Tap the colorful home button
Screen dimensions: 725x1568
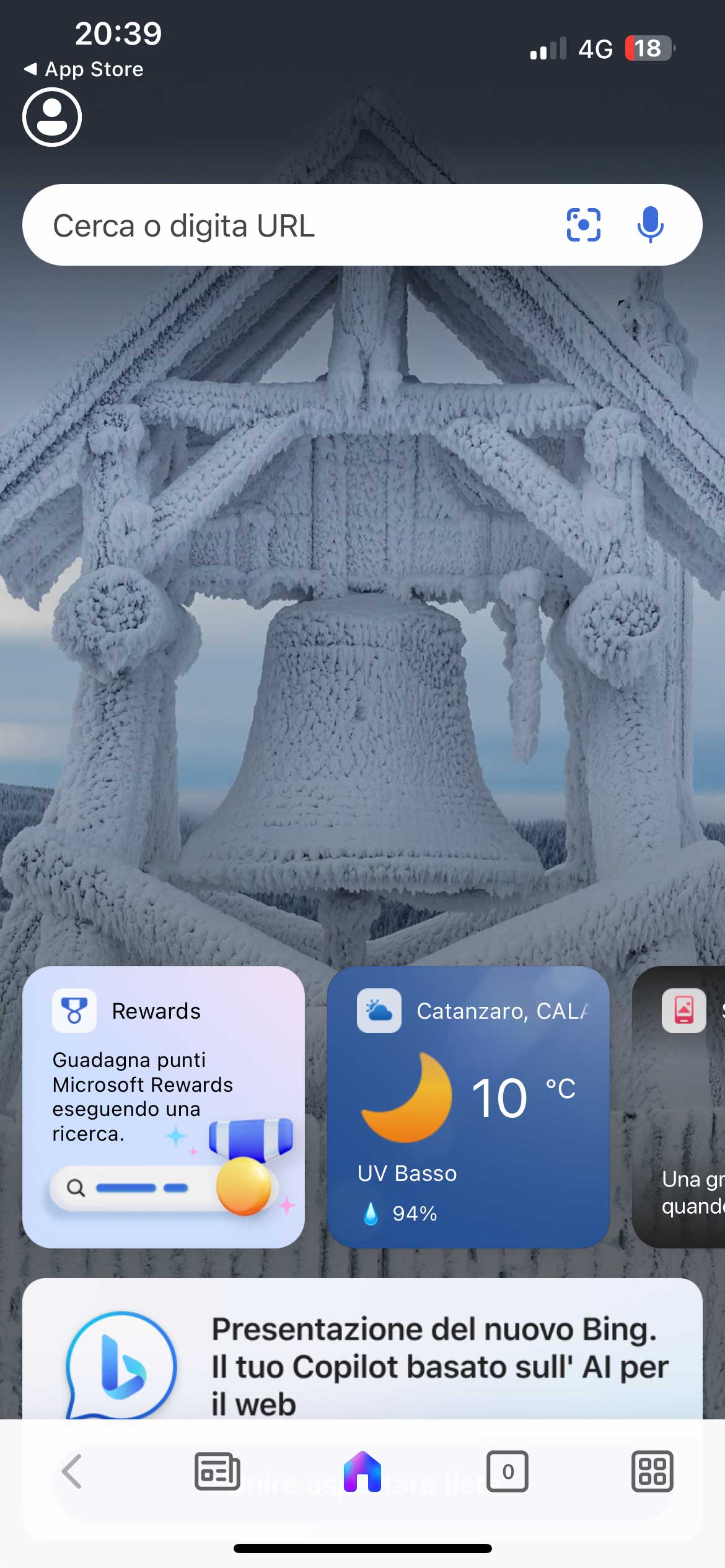point(362,1471)
